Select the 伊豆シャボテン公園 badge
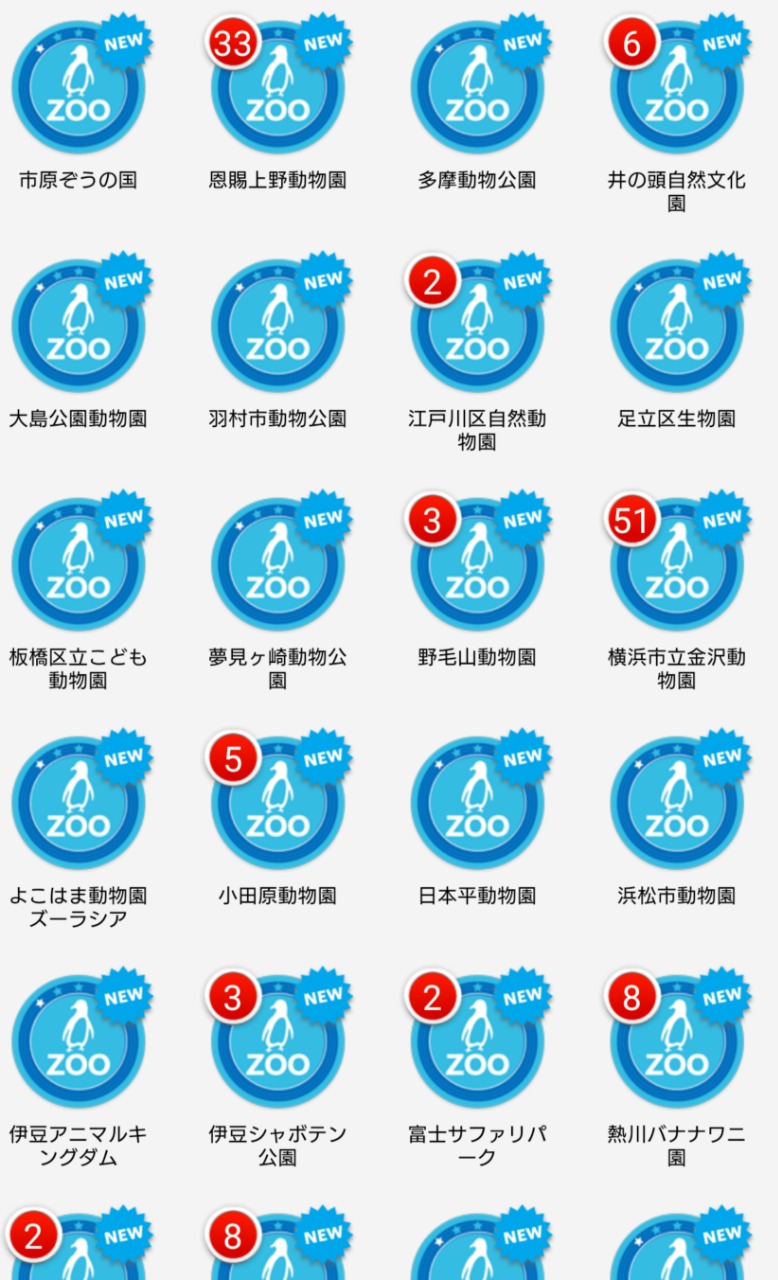This screenshot has width=778, height=1280. point(278,1042)
